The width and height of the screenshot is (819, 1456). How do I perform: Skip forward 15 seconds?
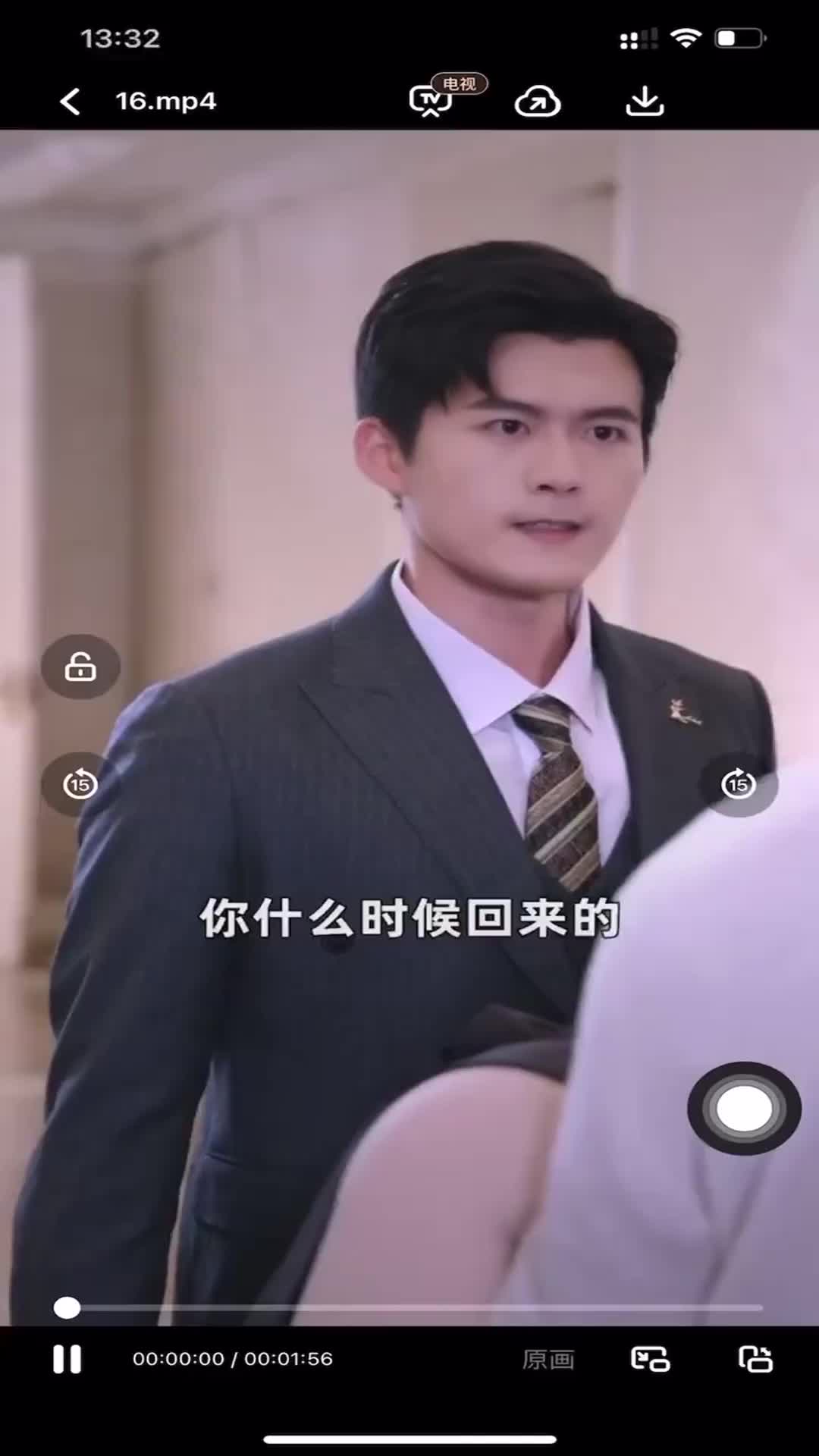738,784
